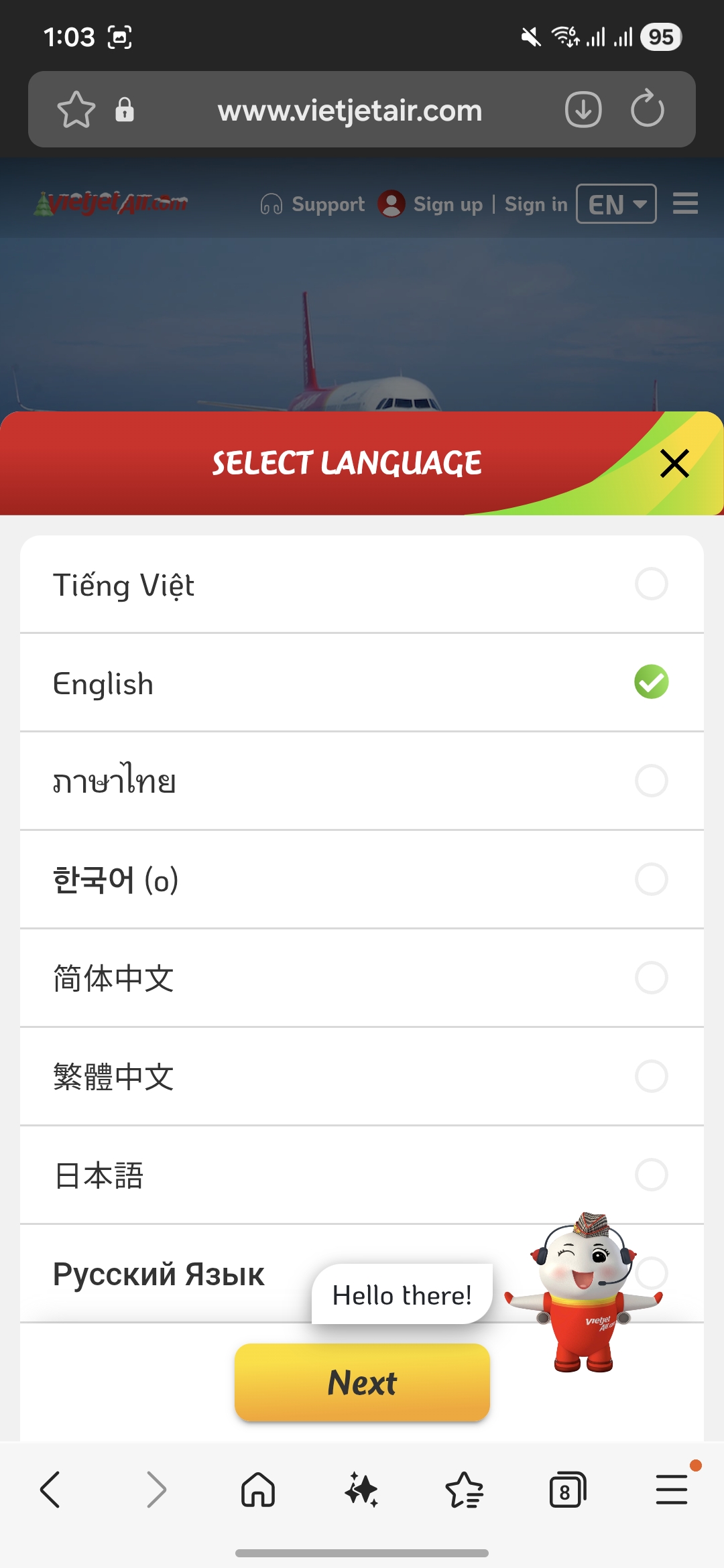Choose the English language option
This screenshot has height=1568, width=724.
click(362, 683)
